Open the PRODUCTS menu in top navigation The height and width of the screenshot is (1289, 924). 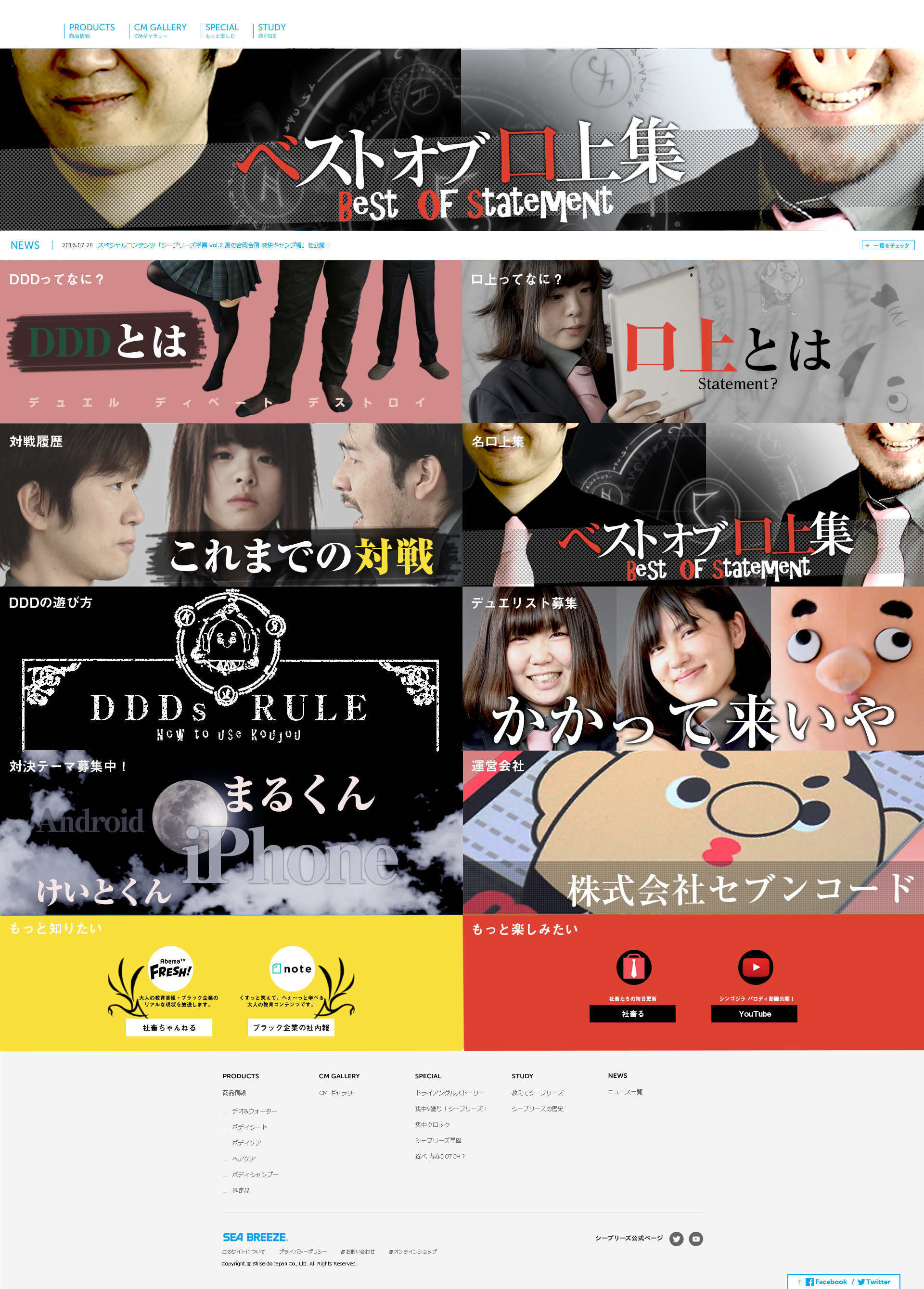(91, 30)
